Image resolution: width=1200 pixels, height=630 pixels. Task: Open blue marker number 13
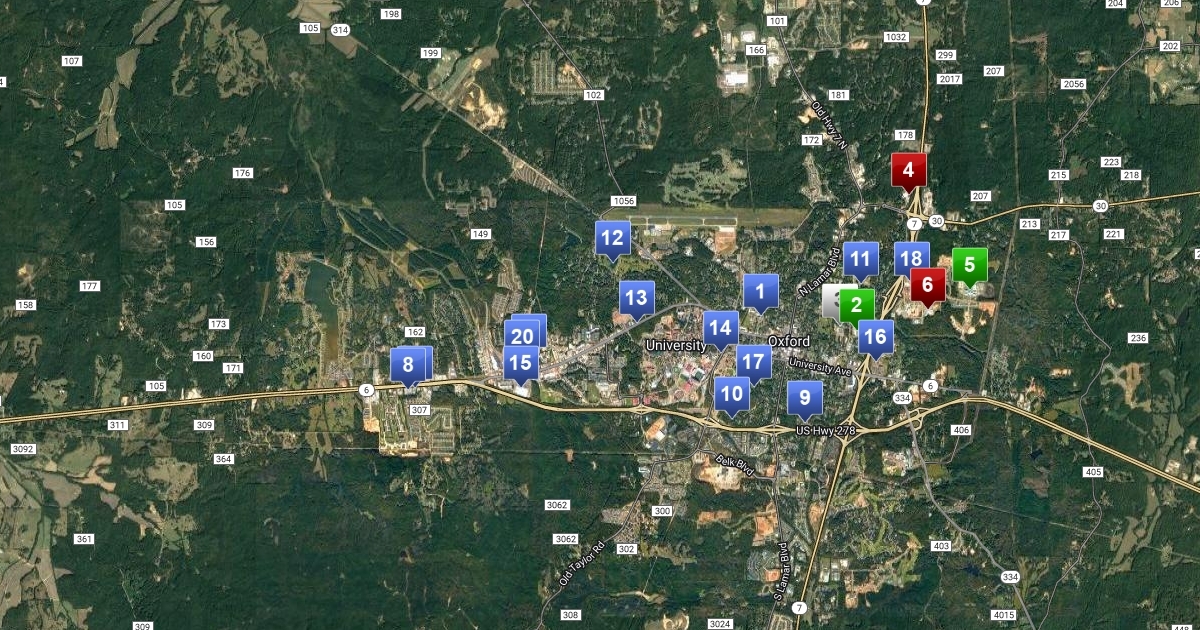[636, 297]
